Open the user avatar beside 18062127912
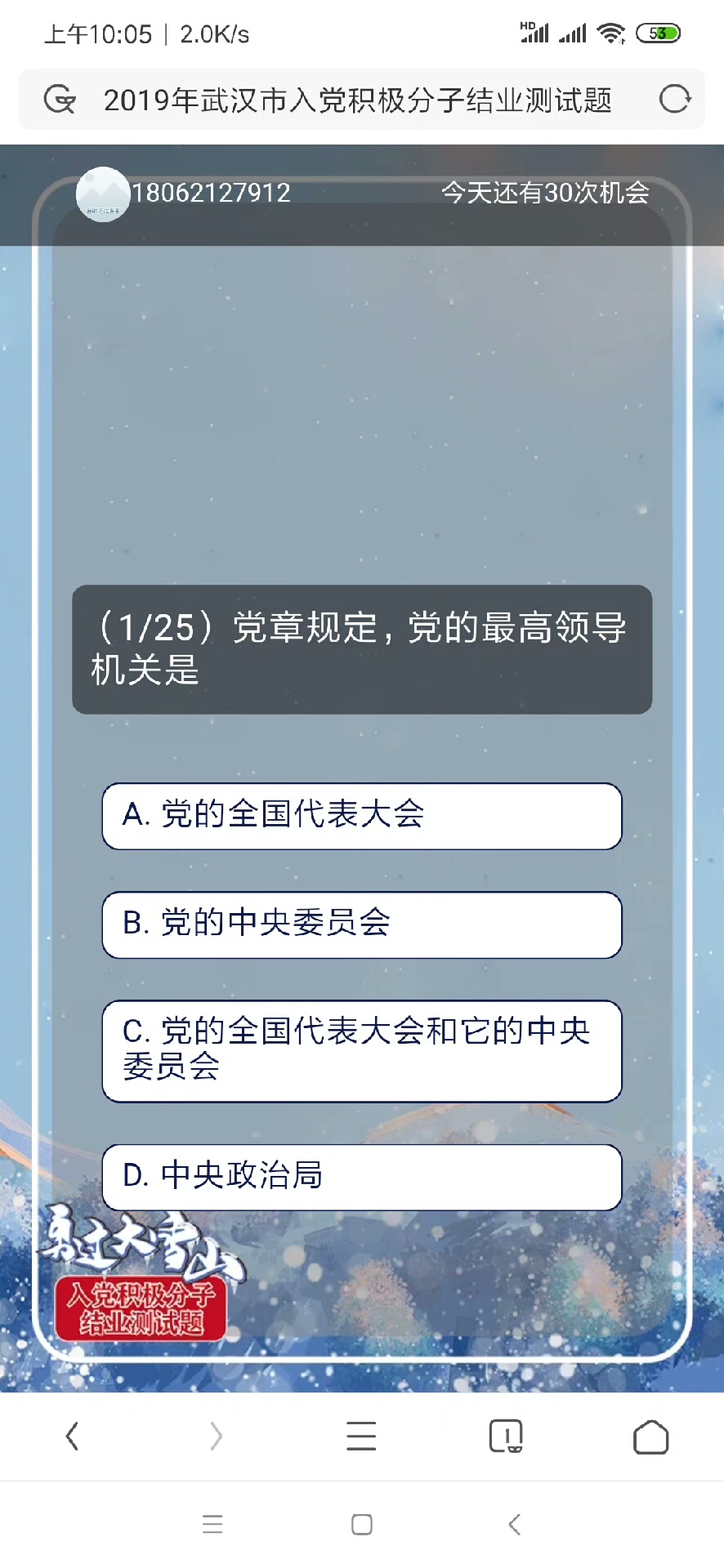Viewport: 724px width, 1568px height. click(102, 194)
